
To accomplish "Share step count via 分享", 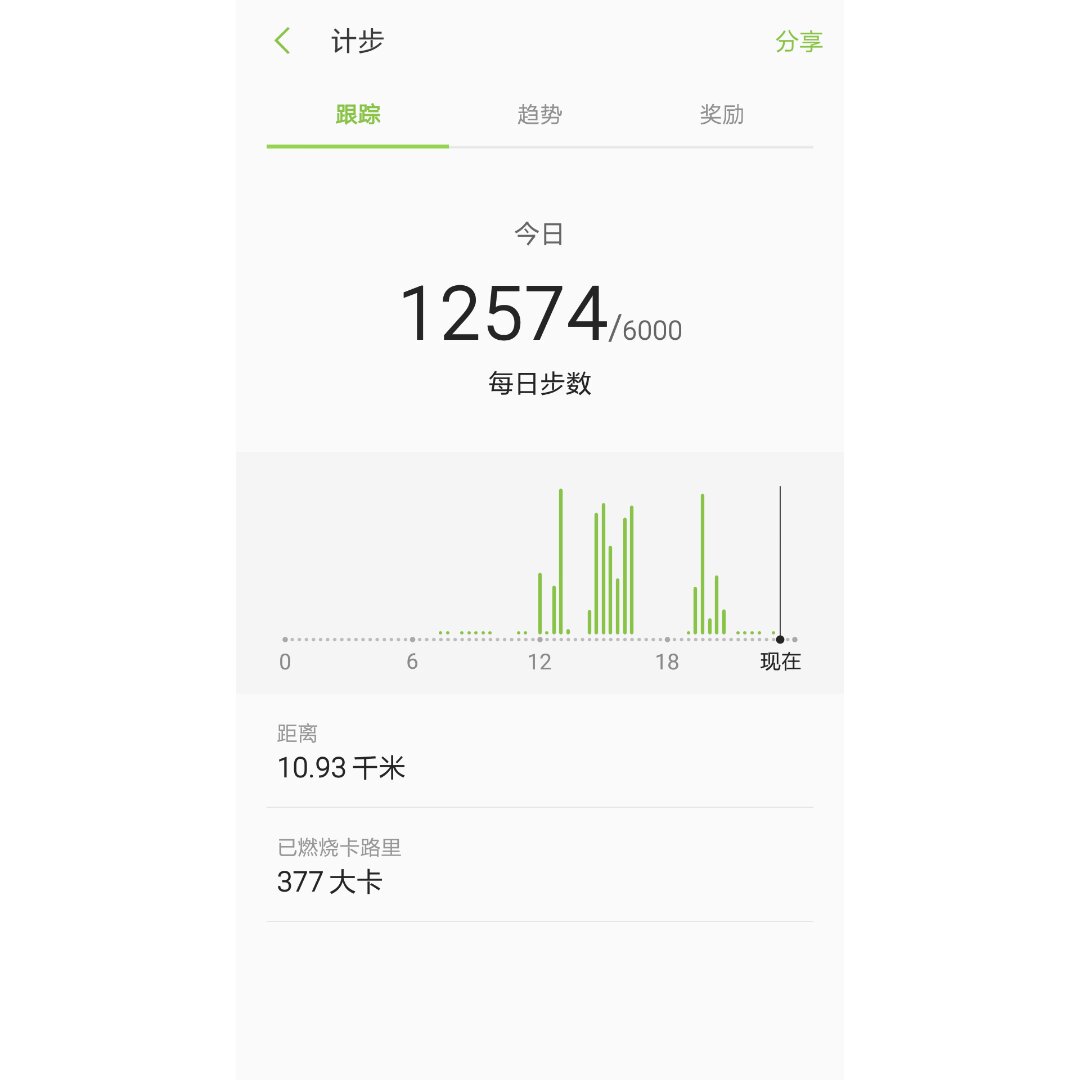I will [798, 42].
